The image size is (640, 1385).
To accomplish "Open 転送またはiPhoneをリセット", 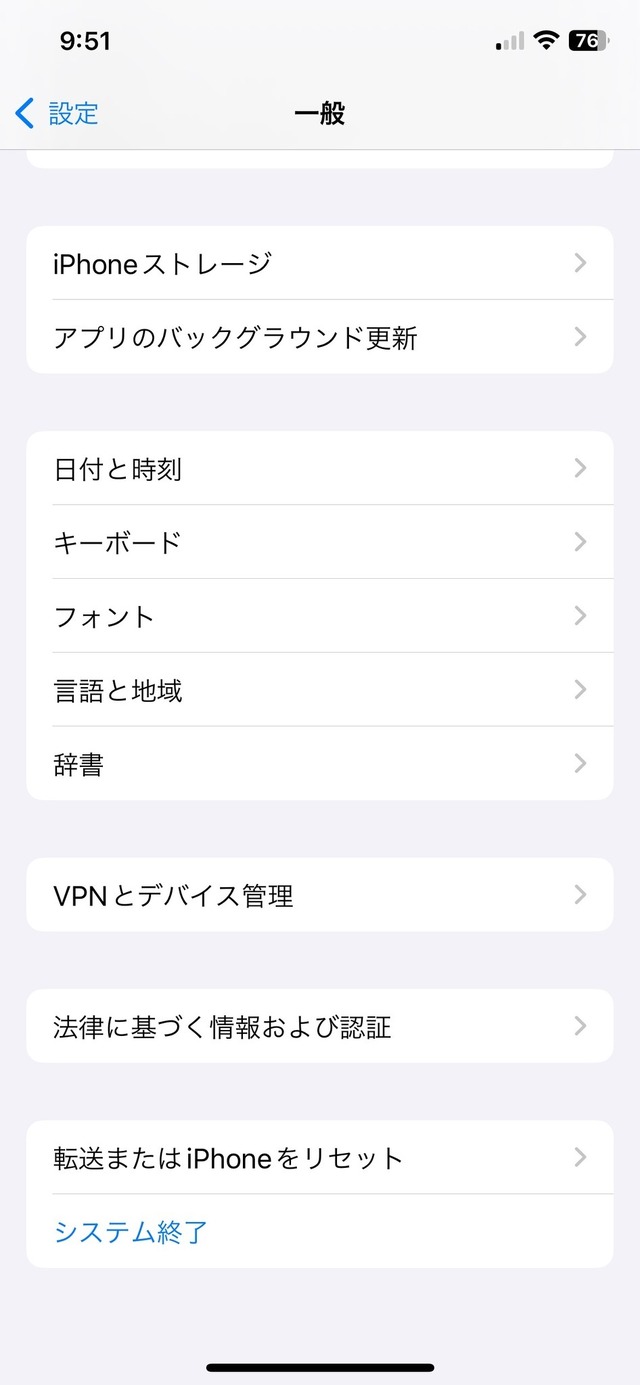I will pos(320,1158).
